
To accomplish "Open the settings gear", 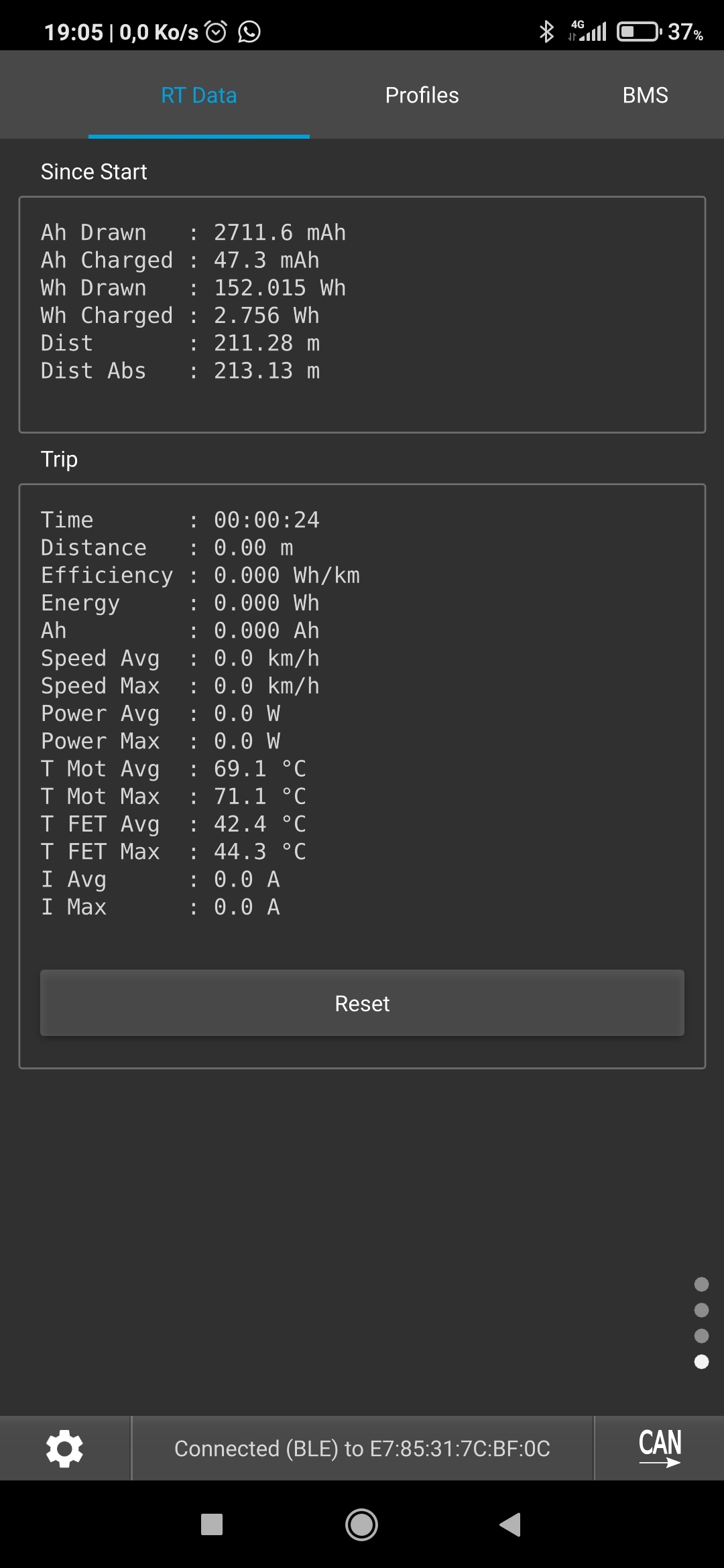I will (x=64, y=1449).
